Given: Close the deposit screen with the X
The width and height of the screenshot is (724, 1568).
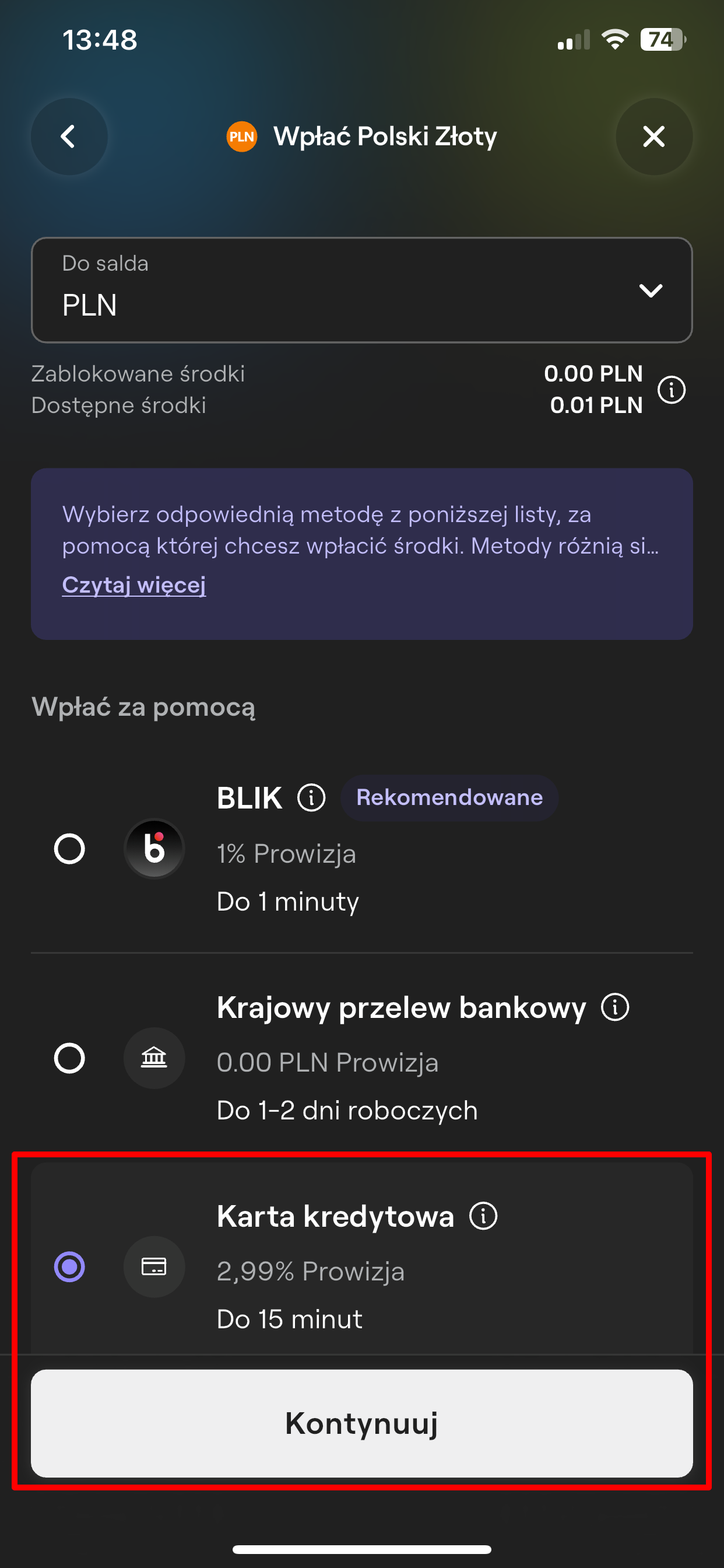Looking at the screenshot, I should click(x=654, y=136).
